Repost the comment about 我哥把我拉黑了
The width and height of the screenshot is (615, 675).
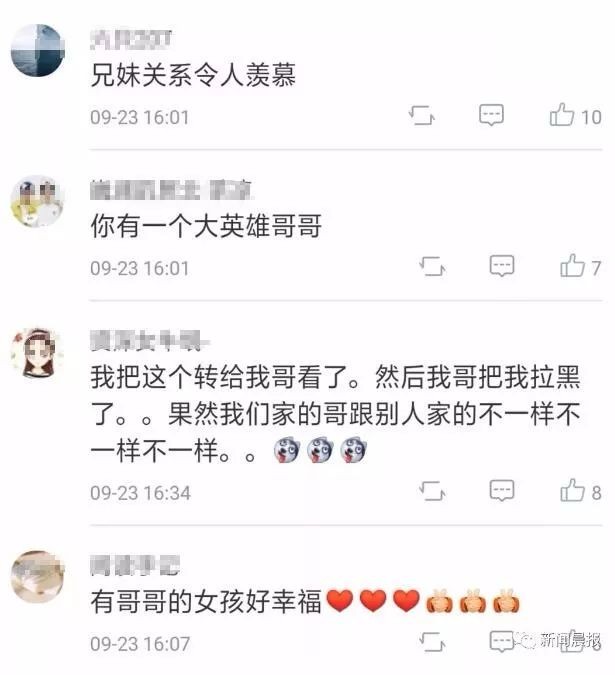pos(432,491)
